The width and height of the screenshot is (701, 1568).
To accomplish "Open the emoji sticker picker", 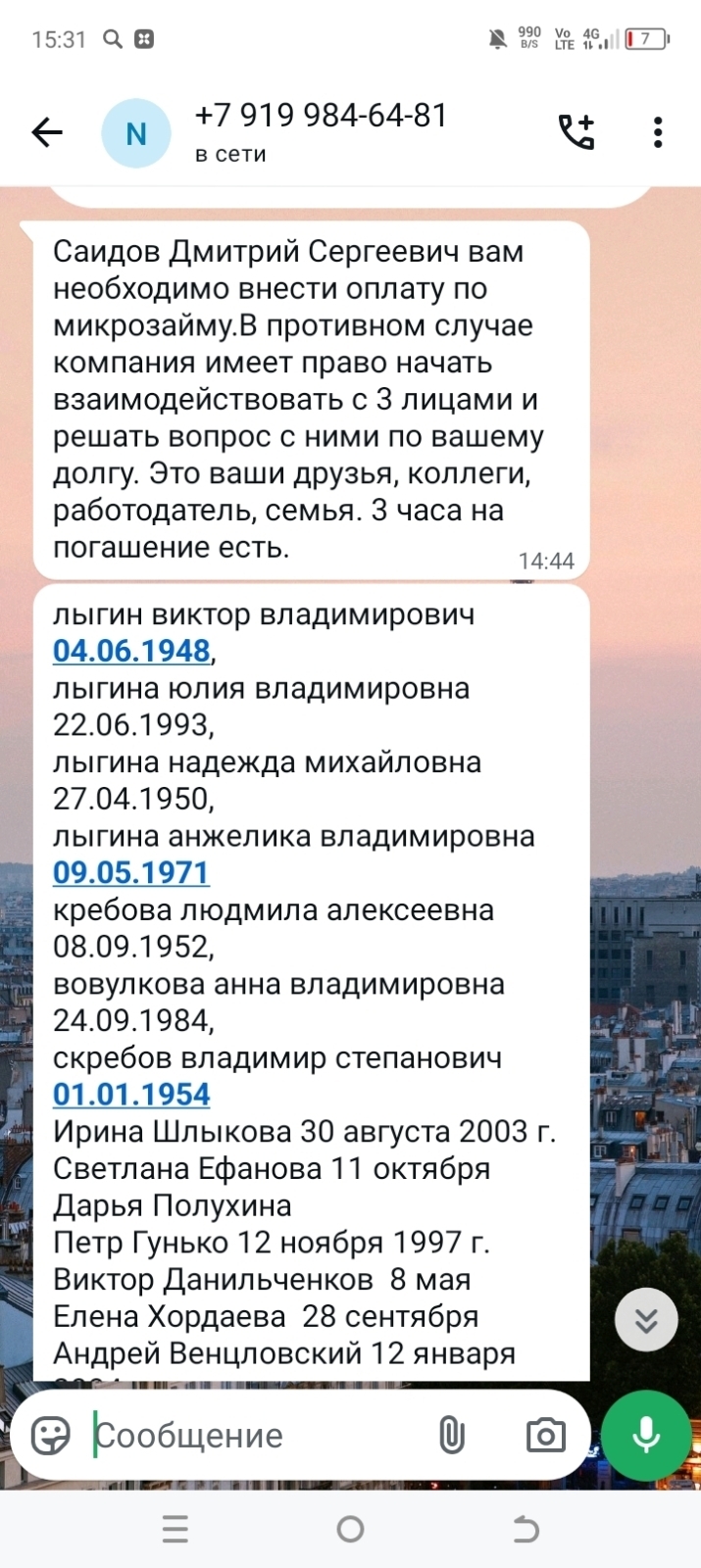I will tap(51, 1436).
